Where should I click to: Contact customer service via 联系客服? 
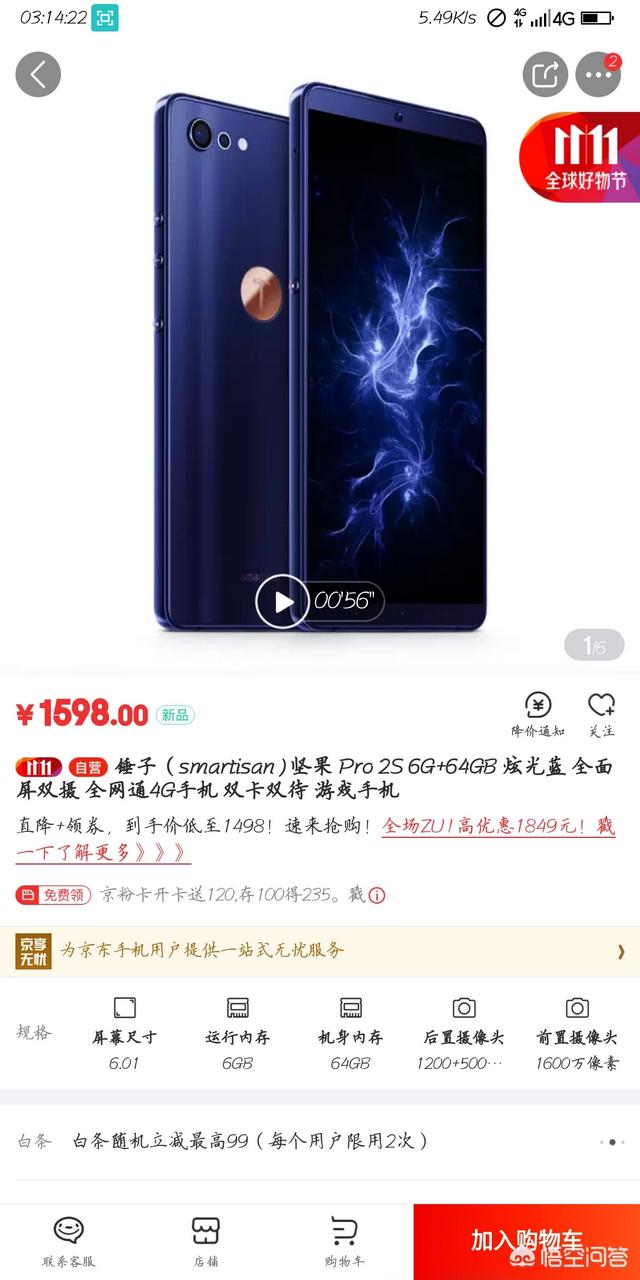click(69, 1242)
